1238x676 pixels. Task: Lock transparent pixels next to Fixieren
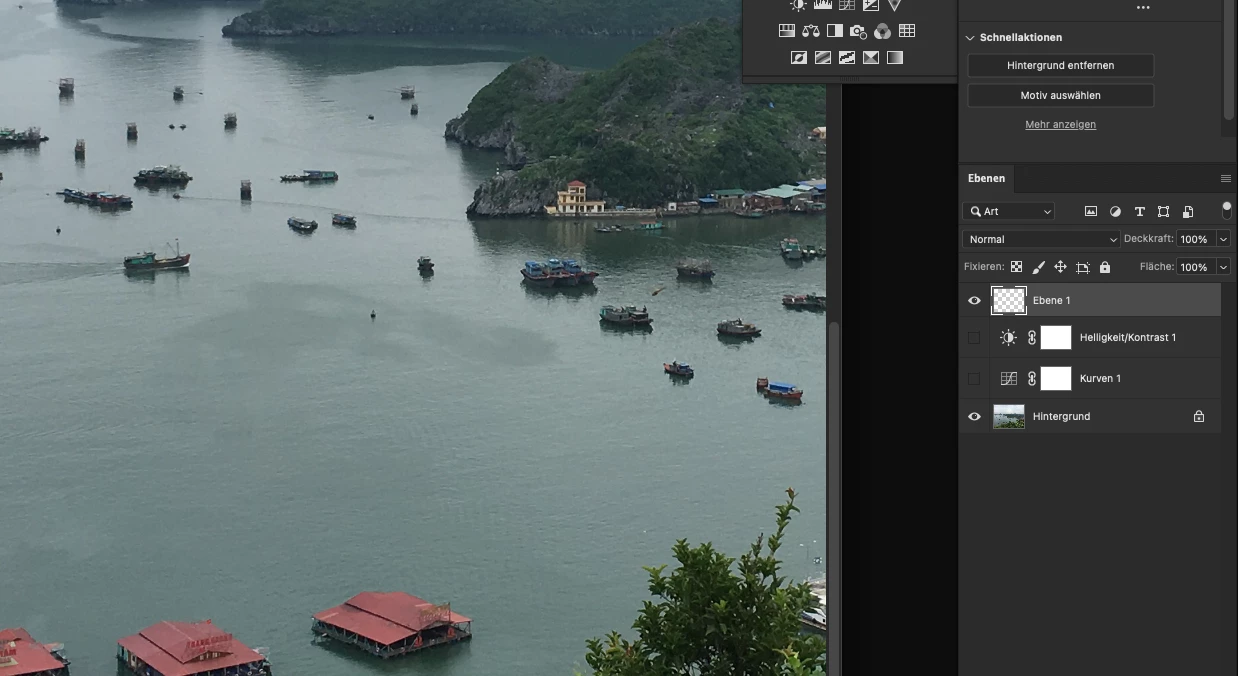tap(1016, 268)
